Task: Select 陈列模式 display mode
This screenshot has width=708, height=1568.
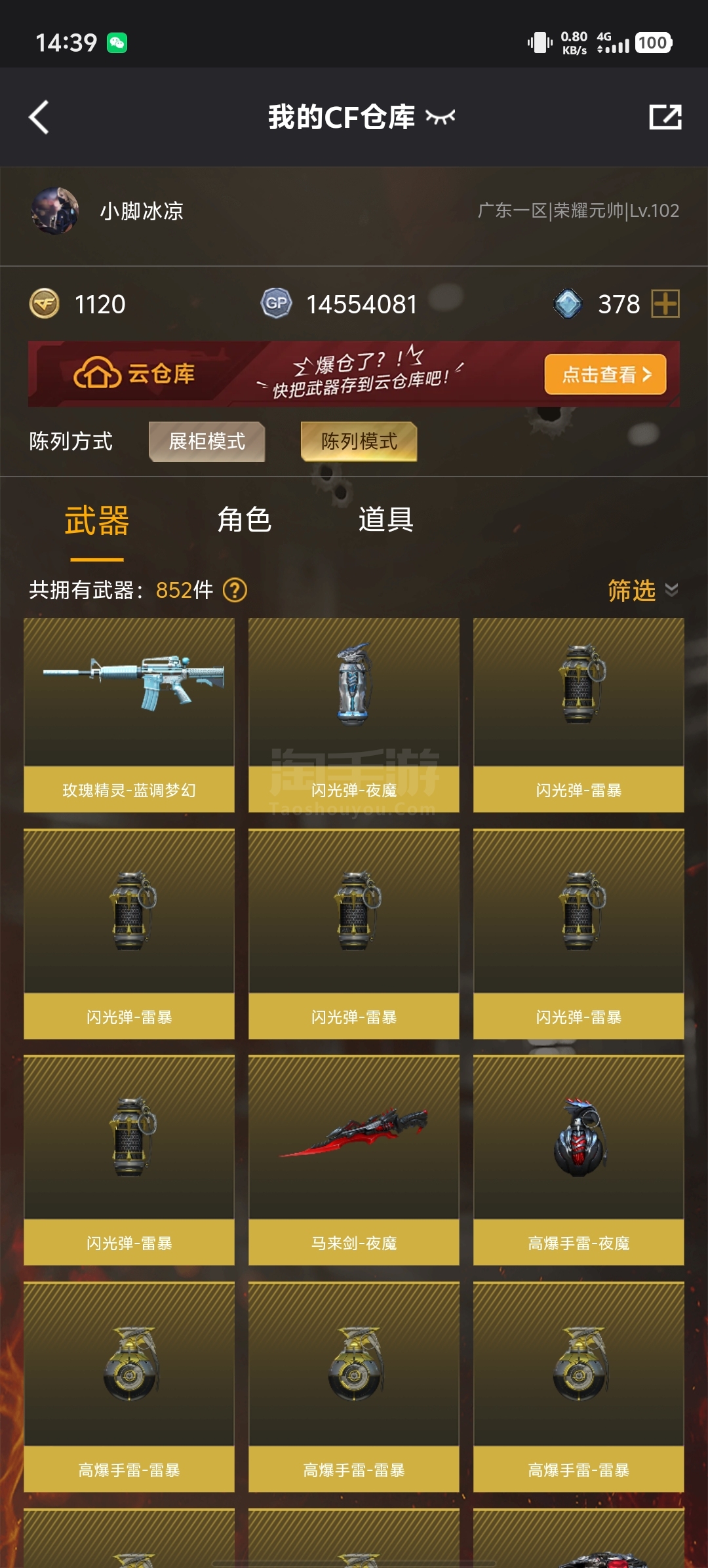Action: tap(359, 442)
